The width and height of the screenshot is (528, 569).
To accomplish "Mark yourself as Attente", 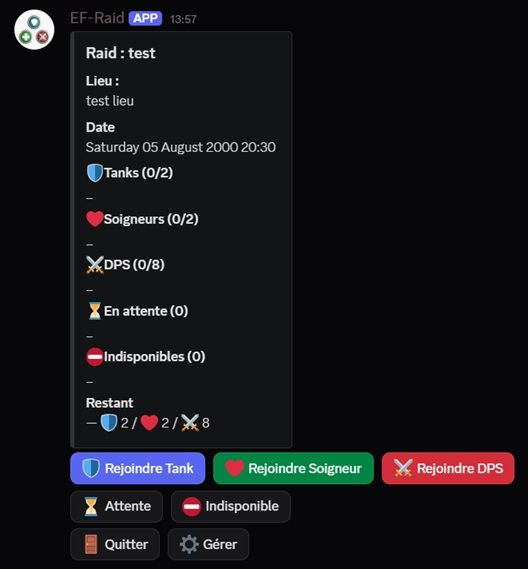I will point(116,506).
